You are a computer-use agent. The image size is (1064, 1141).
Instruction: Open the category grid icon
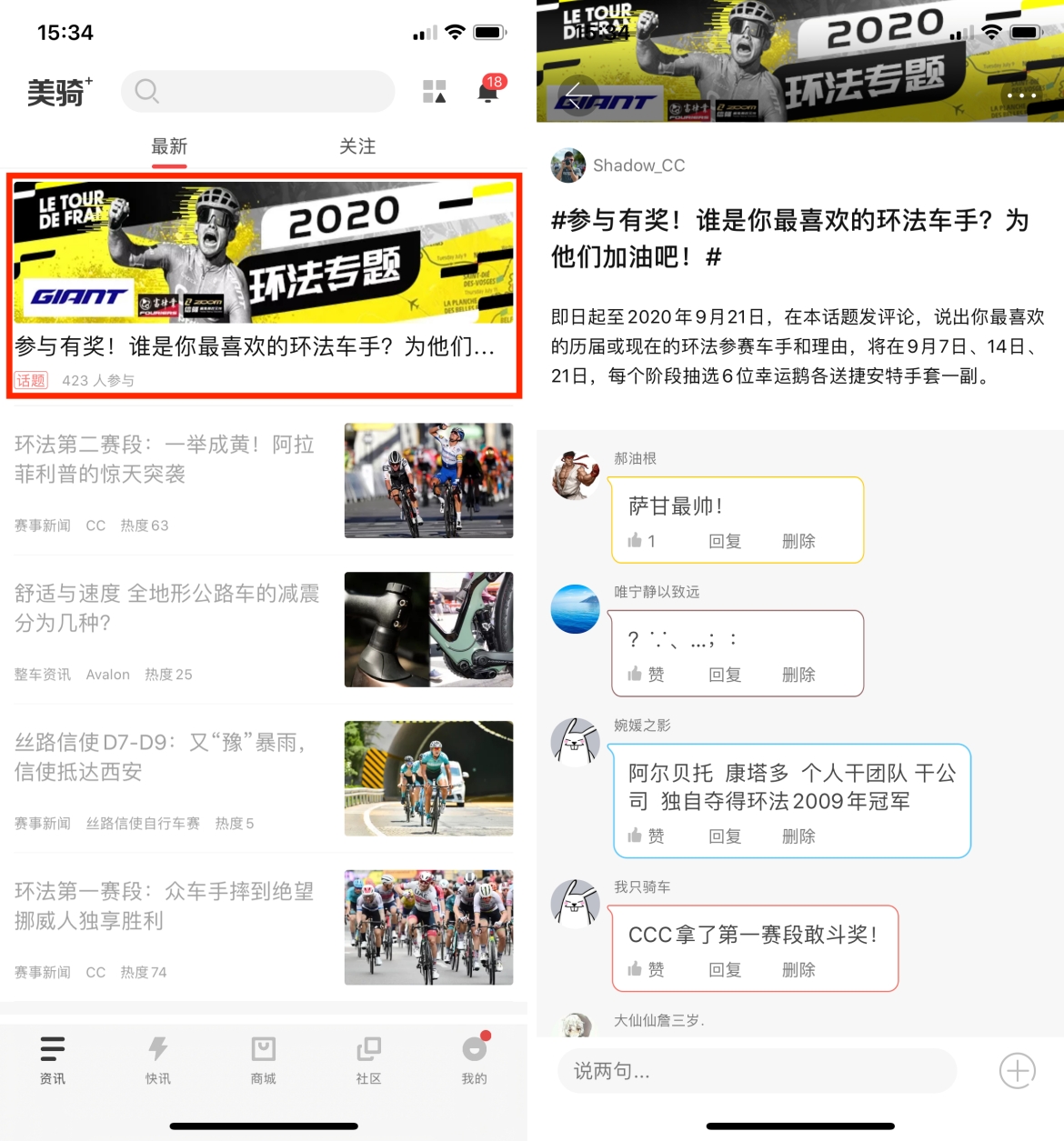tap(435, 92)
